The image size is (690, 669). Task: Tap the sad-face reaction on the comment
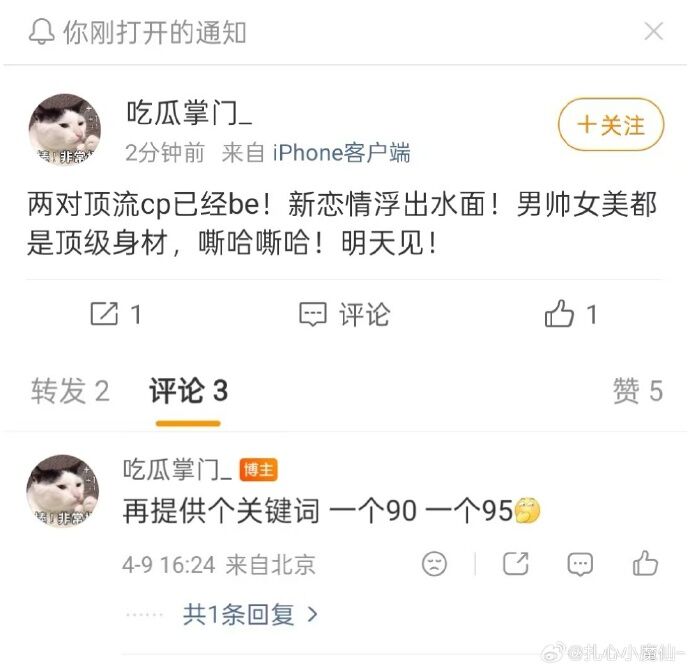pos(434,564)
